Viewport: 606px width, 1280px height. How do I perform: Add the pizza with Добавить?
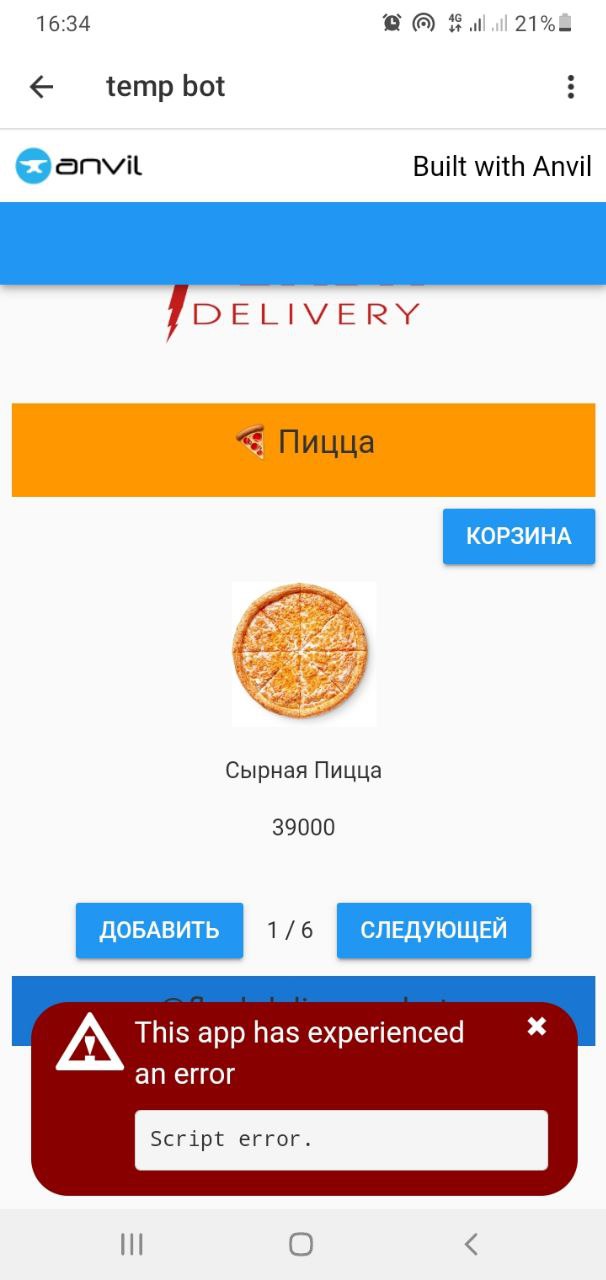(x=159, y=930)
